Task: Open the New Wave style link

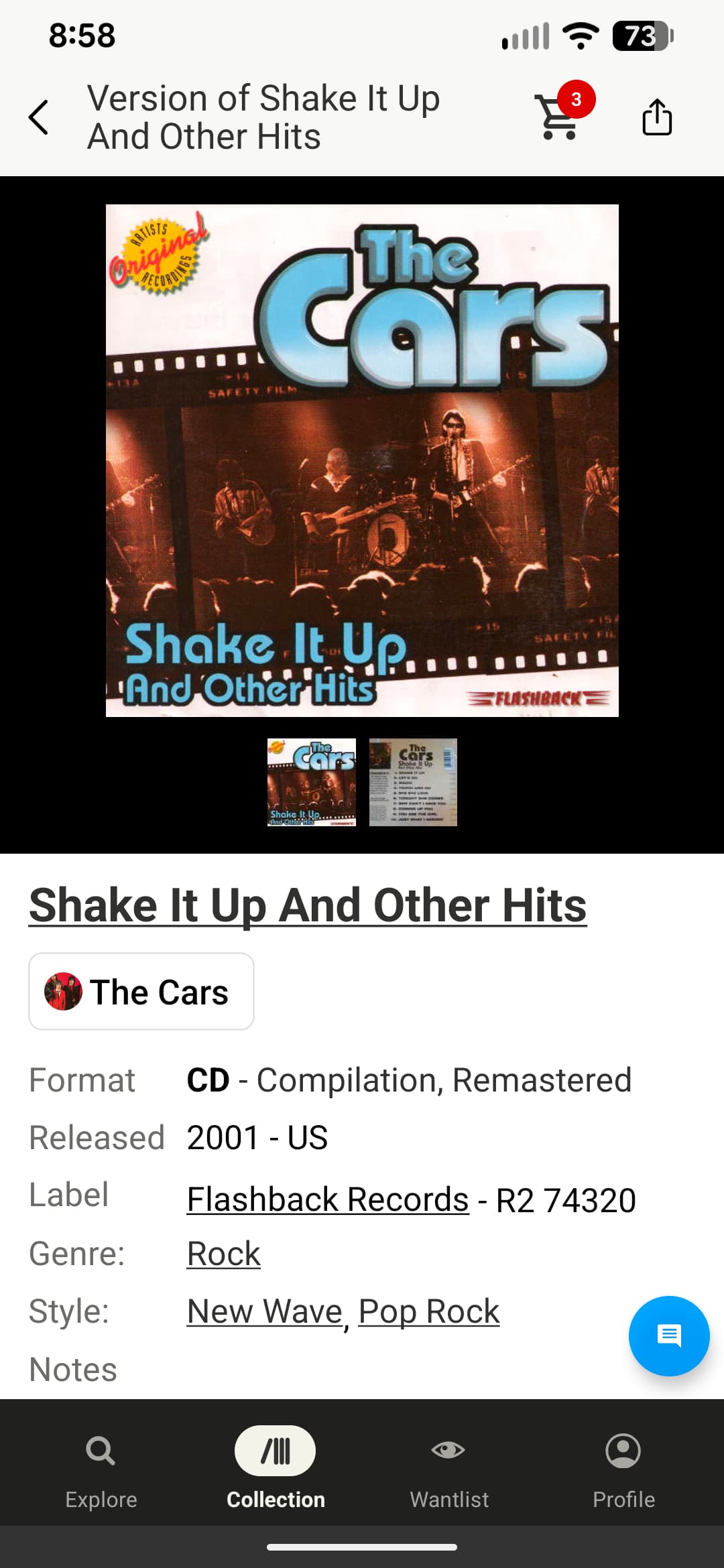Action: [x=265, y=1311]
